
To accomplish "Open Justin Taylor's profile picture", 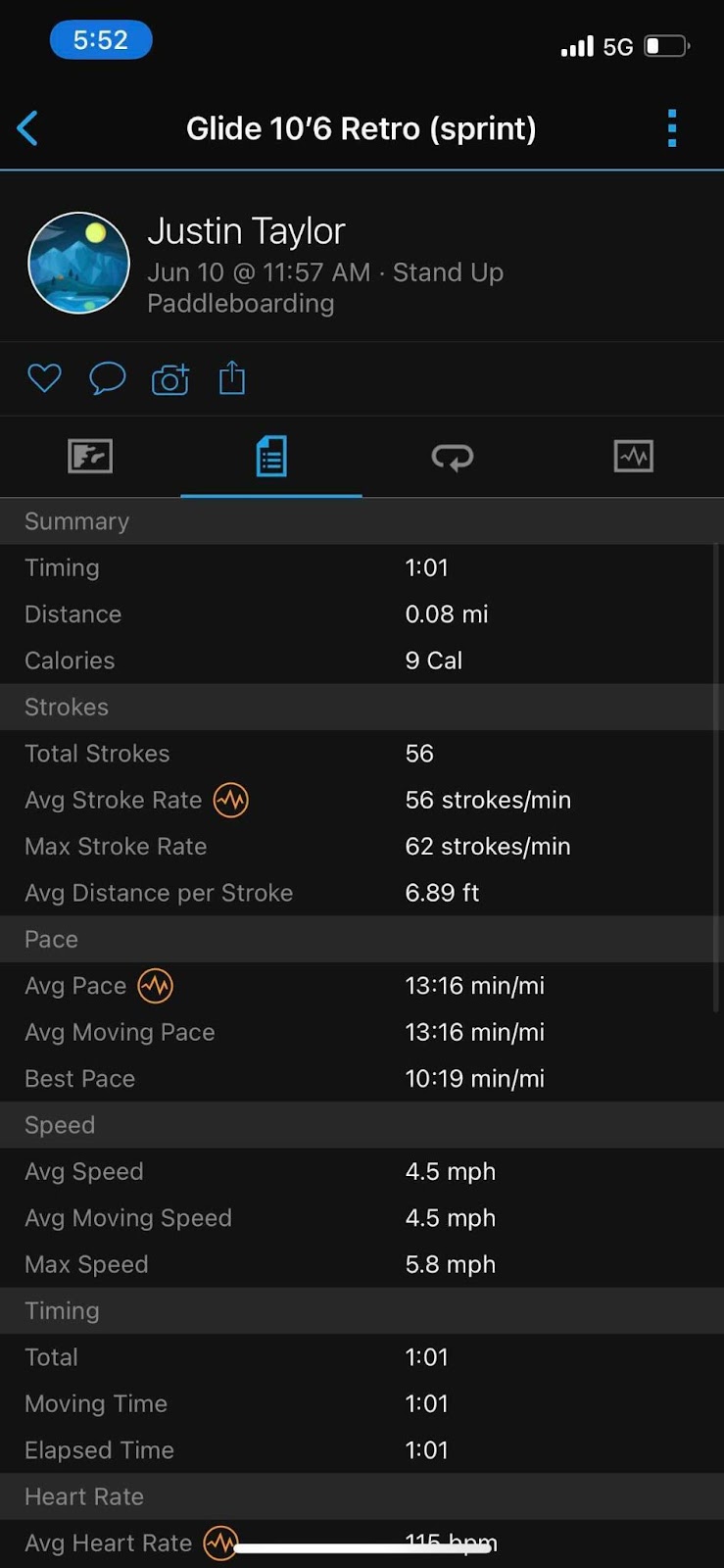I will (x=79, y=263).
